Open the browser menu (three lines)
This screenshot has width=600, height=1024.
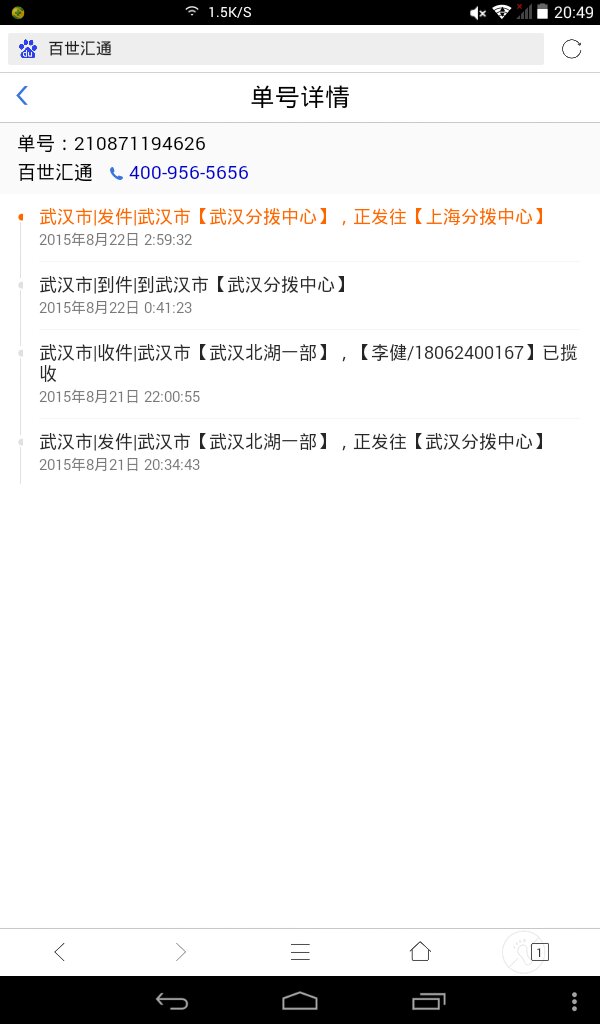click(300, 952)
